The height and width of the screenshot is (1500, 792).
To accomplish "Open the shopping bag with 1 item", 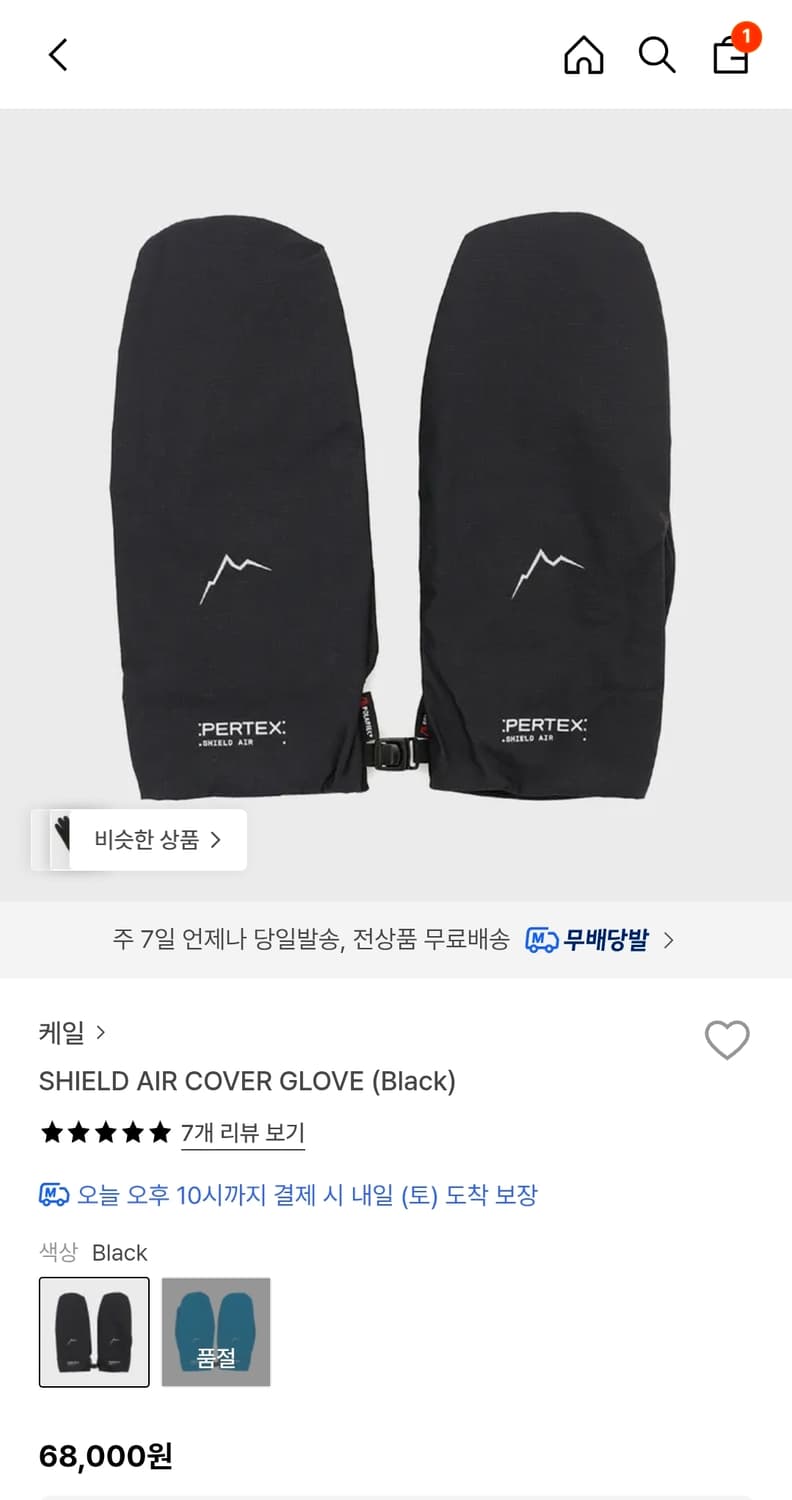I will pyautogui.click(x=729, y=60).
